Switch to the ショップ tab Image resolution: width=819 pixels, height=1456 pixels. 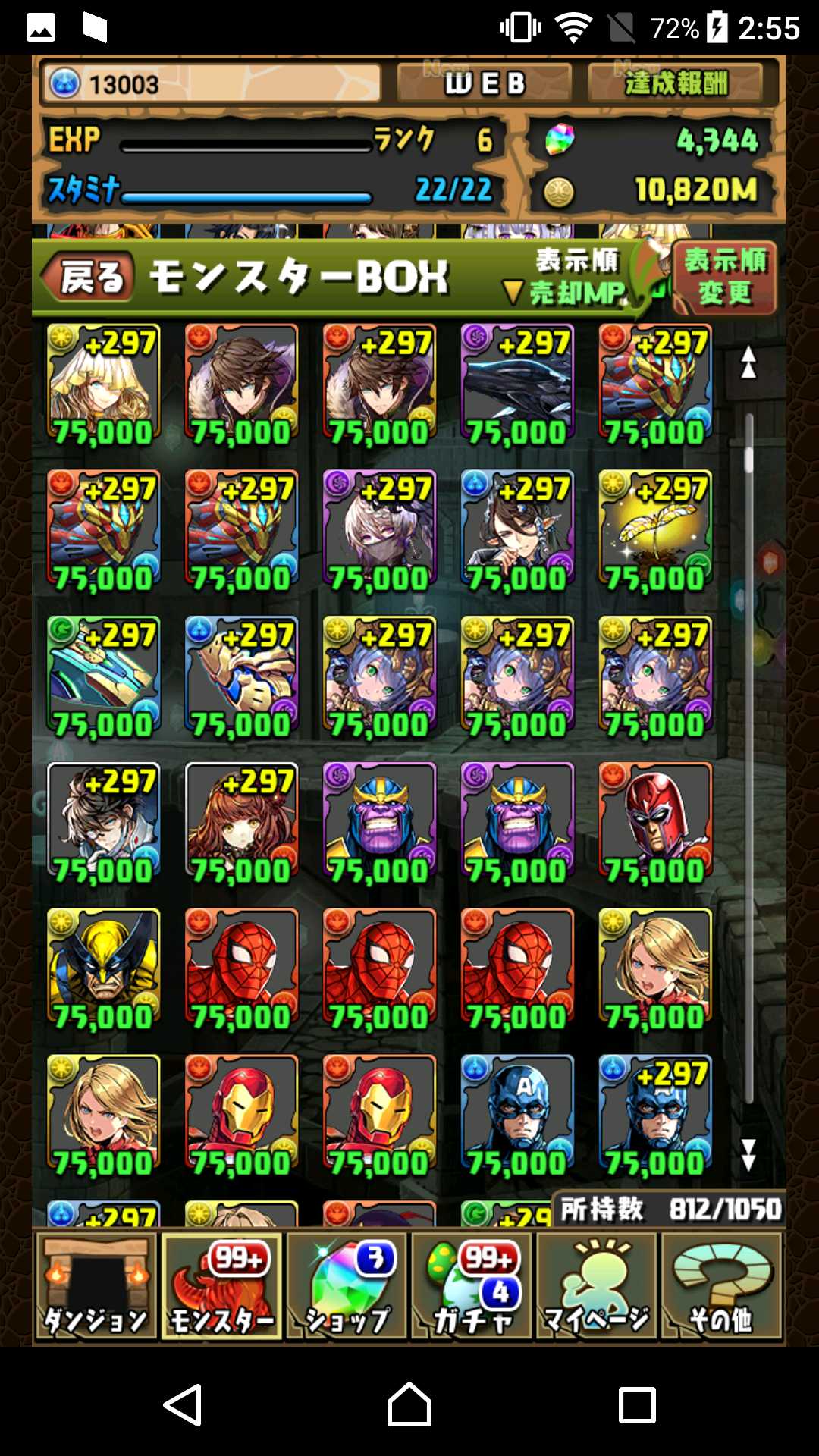347,1286
